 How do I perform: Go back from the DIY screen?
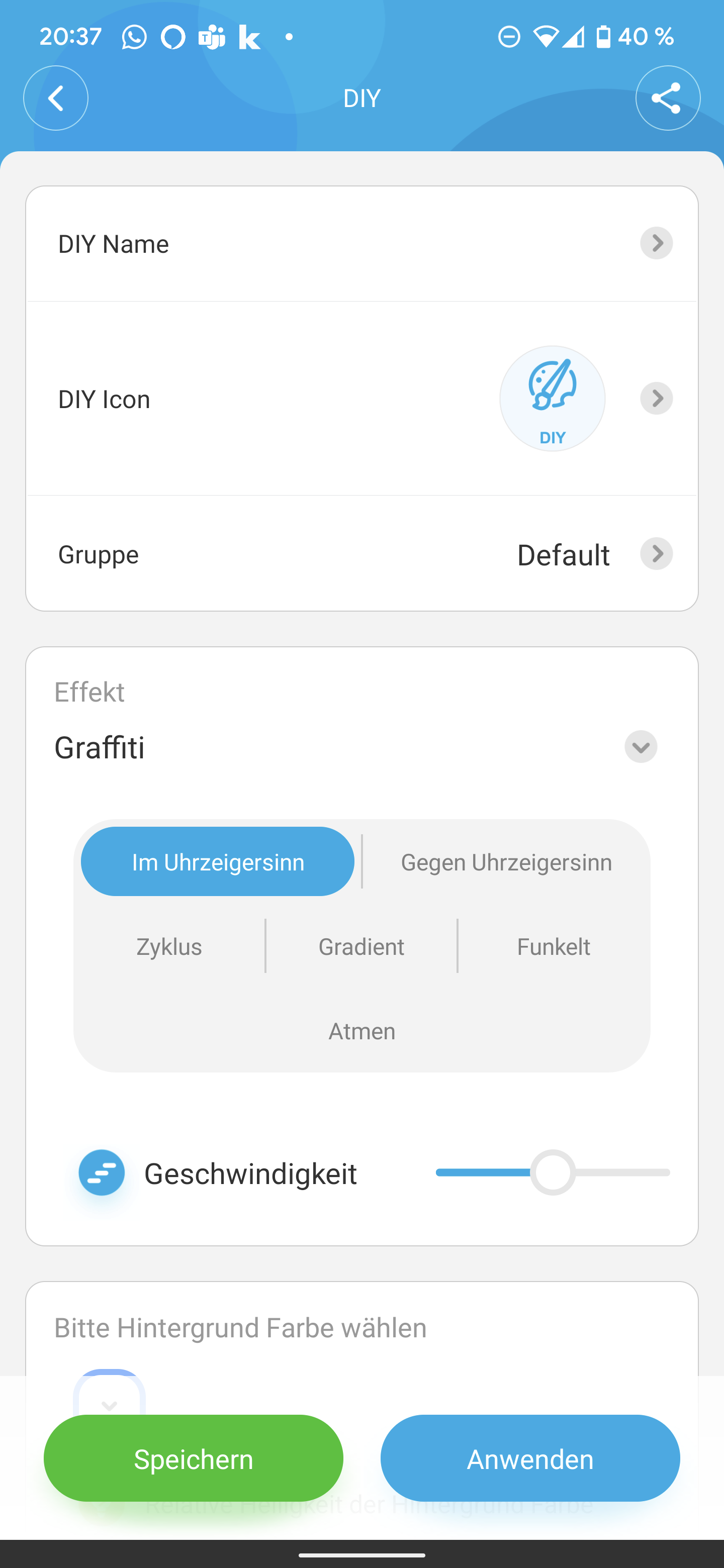[55, 98]
